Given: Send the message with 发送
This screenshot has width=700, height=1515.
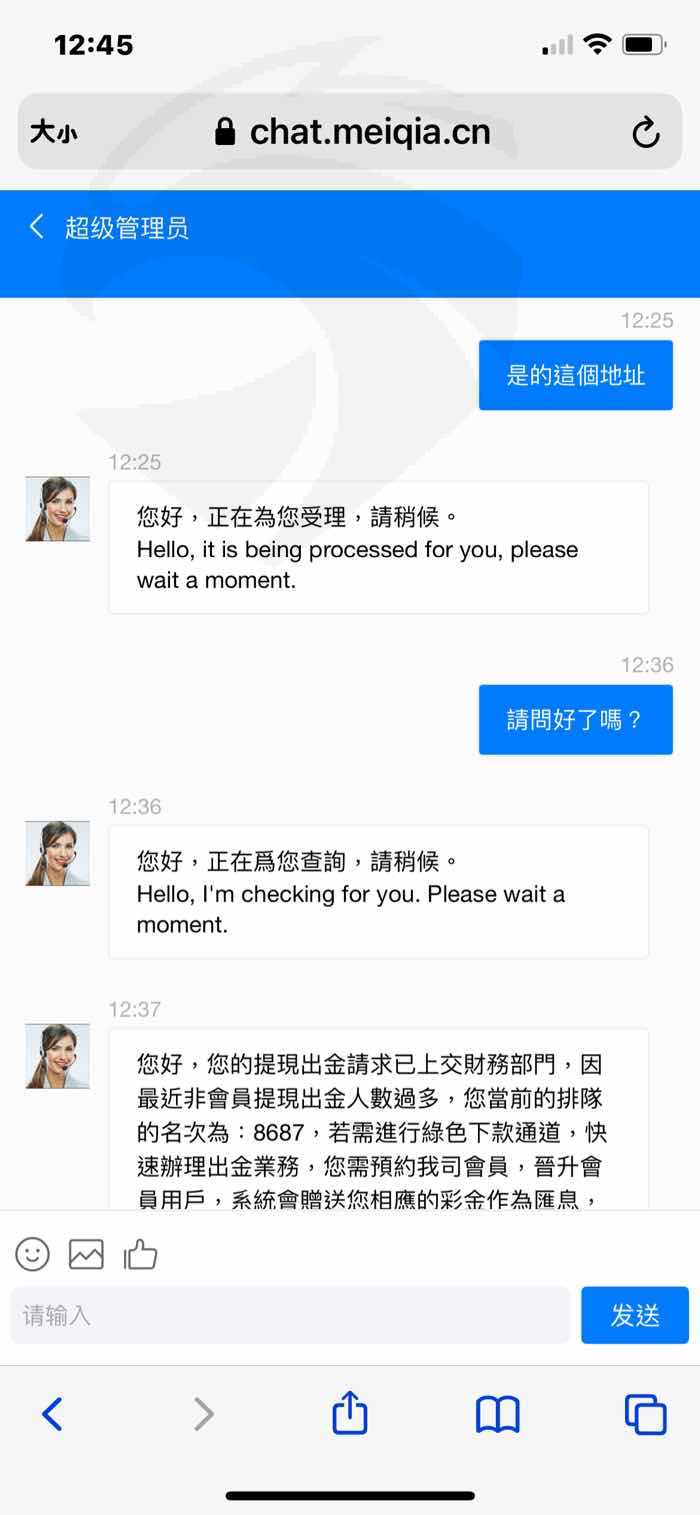Looking at the screenshot, I should click(635, 1315).
